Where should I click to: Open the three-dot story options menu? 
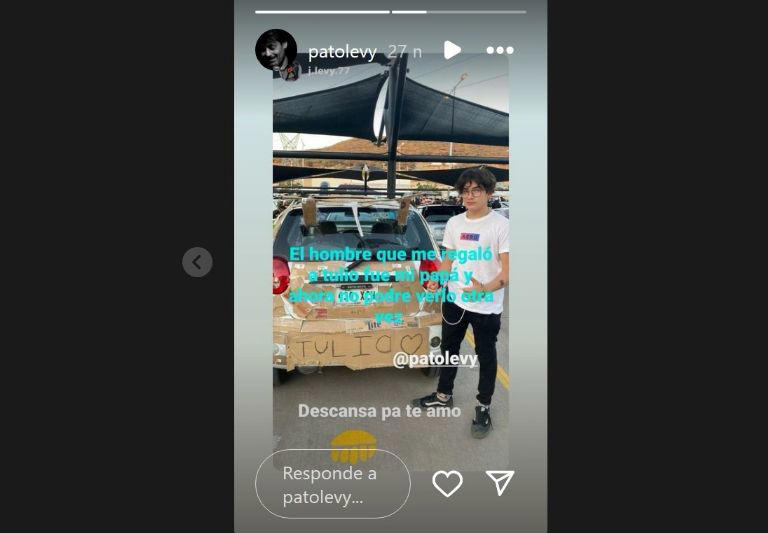(499, 50)
